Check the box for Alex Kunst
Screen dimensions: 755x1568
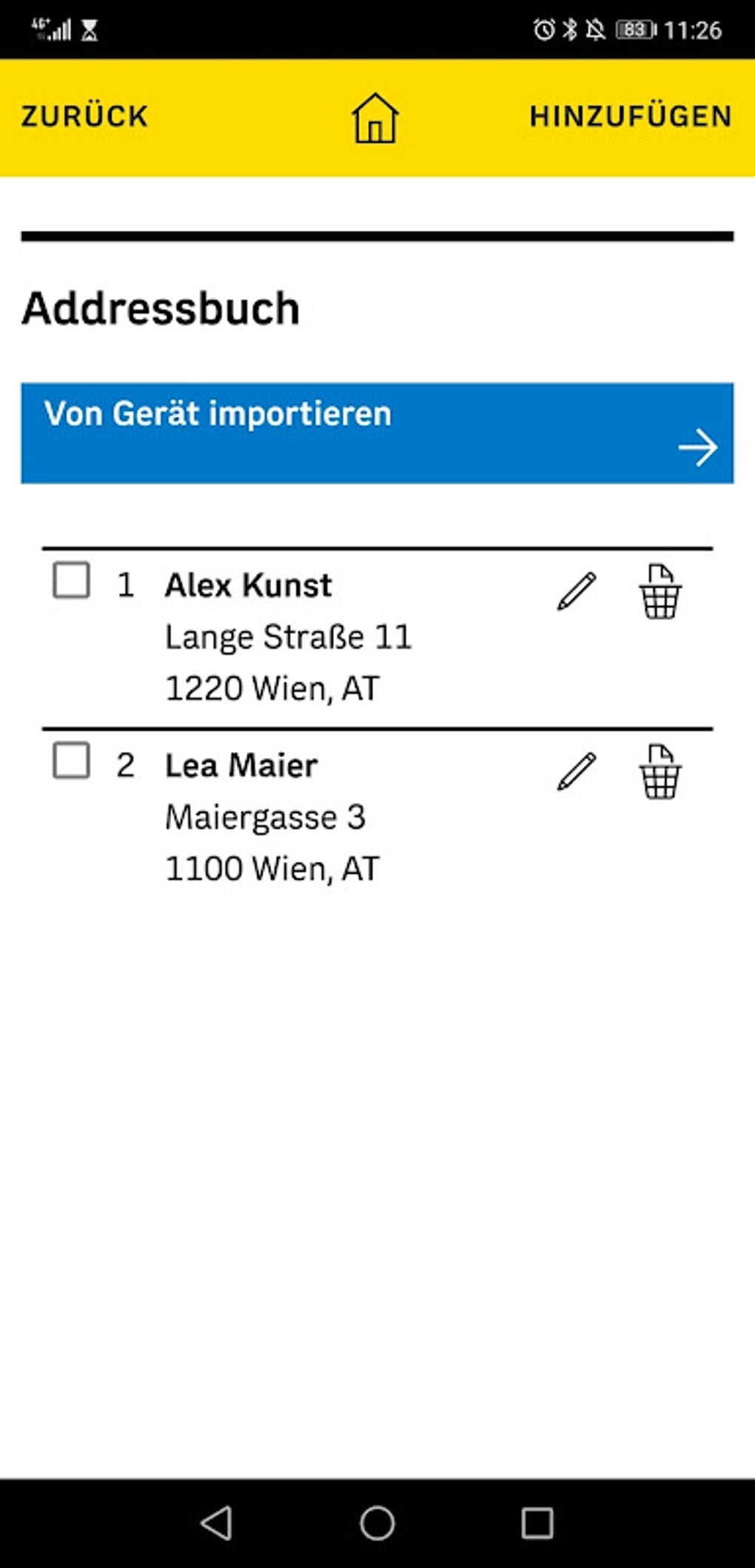(x=72, y=580)
